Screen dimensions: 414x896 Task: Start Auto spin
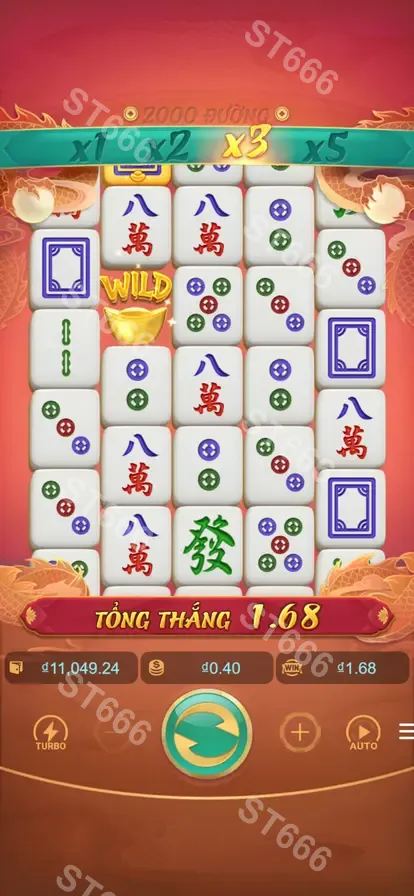point(364,733)
